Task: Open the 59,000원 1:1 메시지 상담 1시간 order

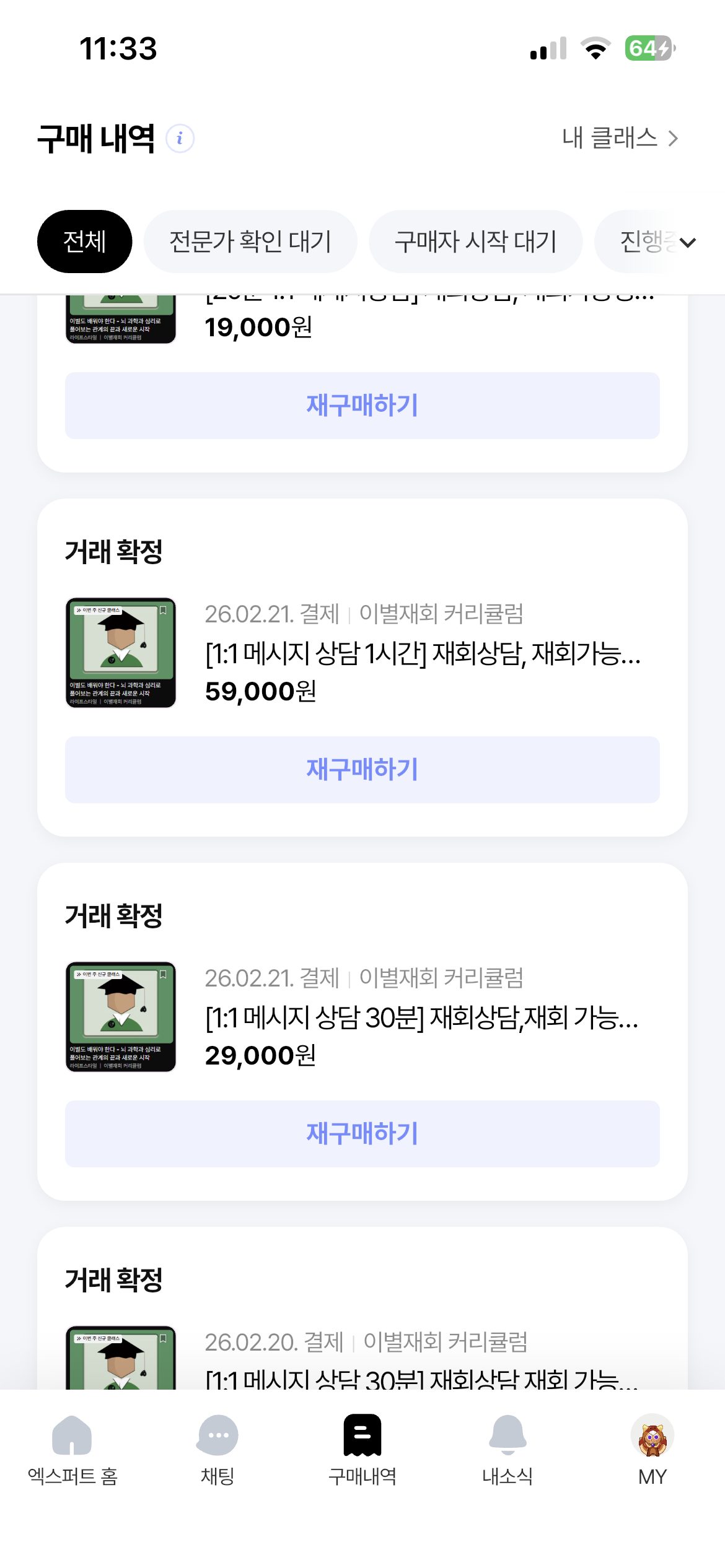Action: click(421, 653)
